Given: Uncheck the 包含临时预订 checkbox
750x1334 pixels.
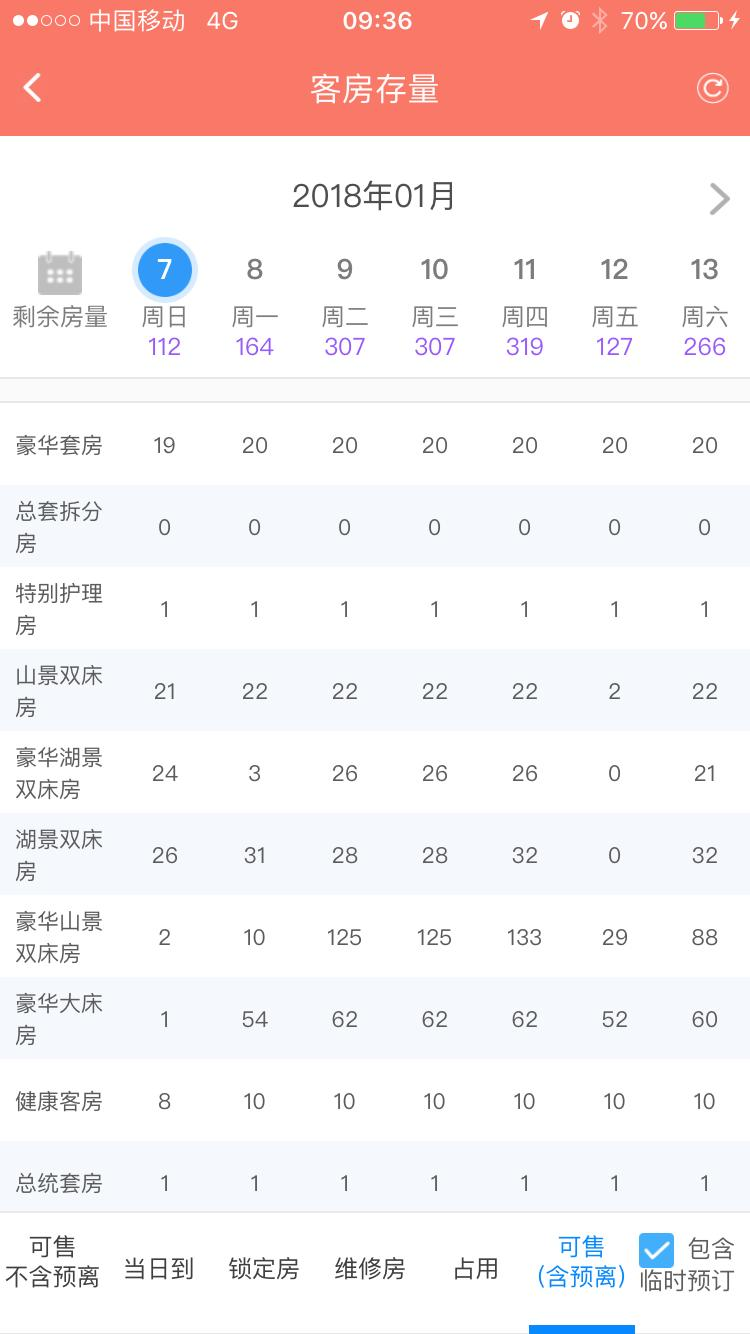Looking at the screenshot, I should 657,1250.
